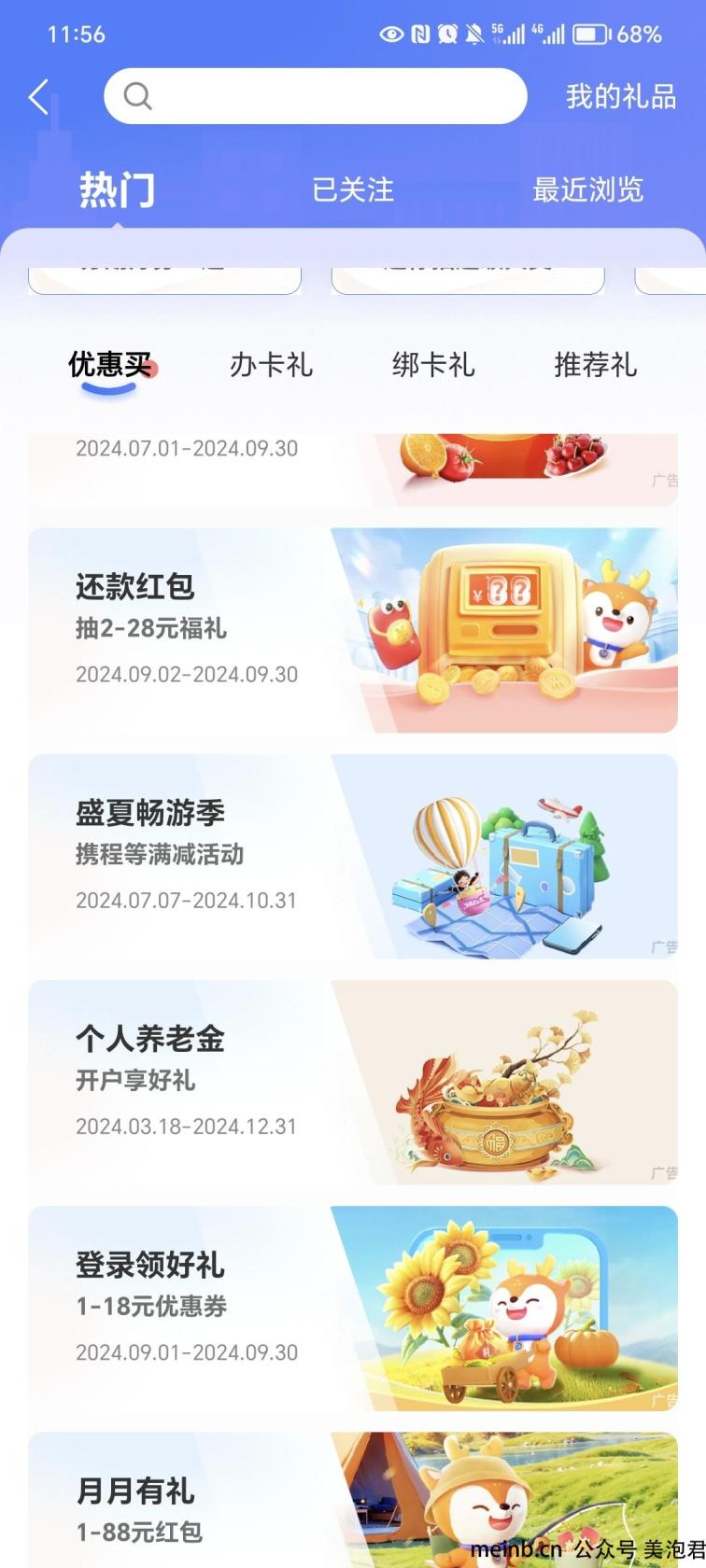The height and width of the screenshot is (1568, 706).
Task: Switch to the 已关注 tab
Action: [353, 189]
